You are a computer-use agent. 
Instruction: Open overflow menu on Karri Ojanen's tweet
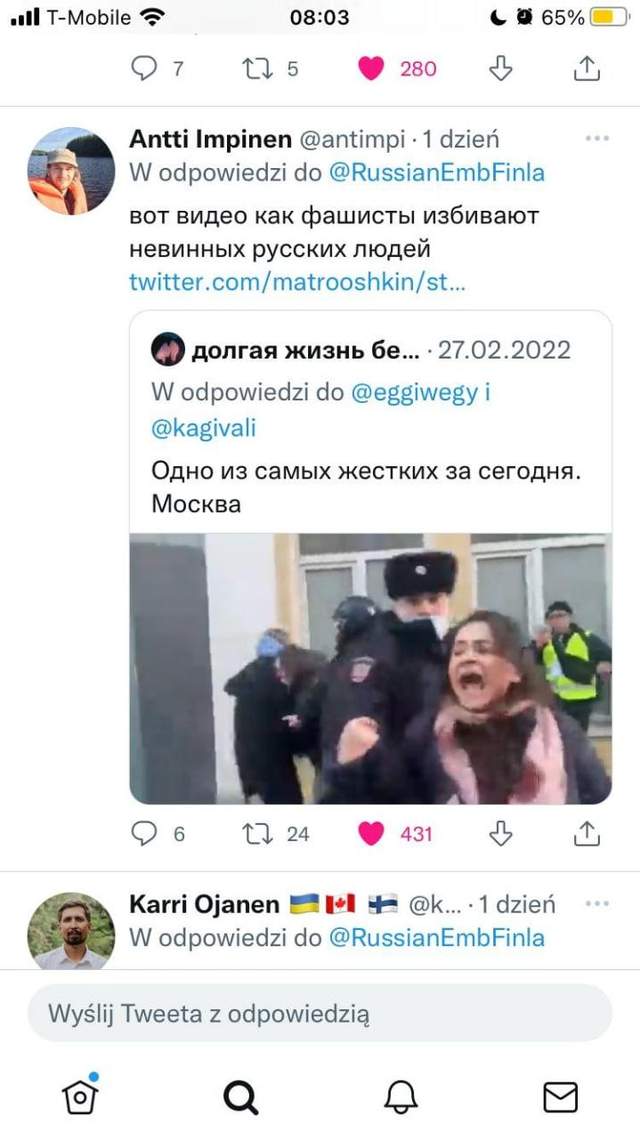[x=597, y=904]
